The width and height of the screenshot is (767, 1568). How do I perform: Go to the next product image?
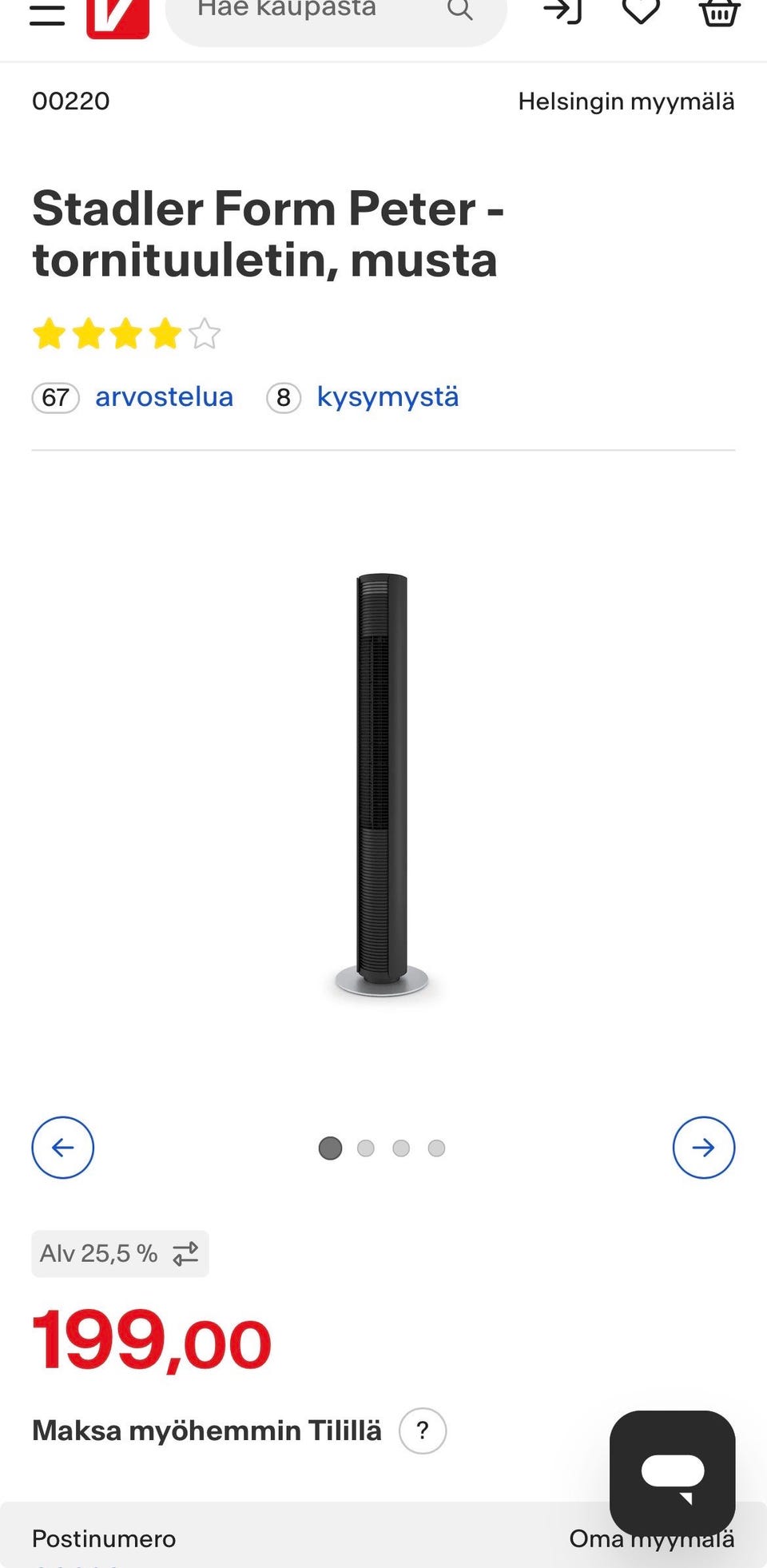(x=704, y=1148)
